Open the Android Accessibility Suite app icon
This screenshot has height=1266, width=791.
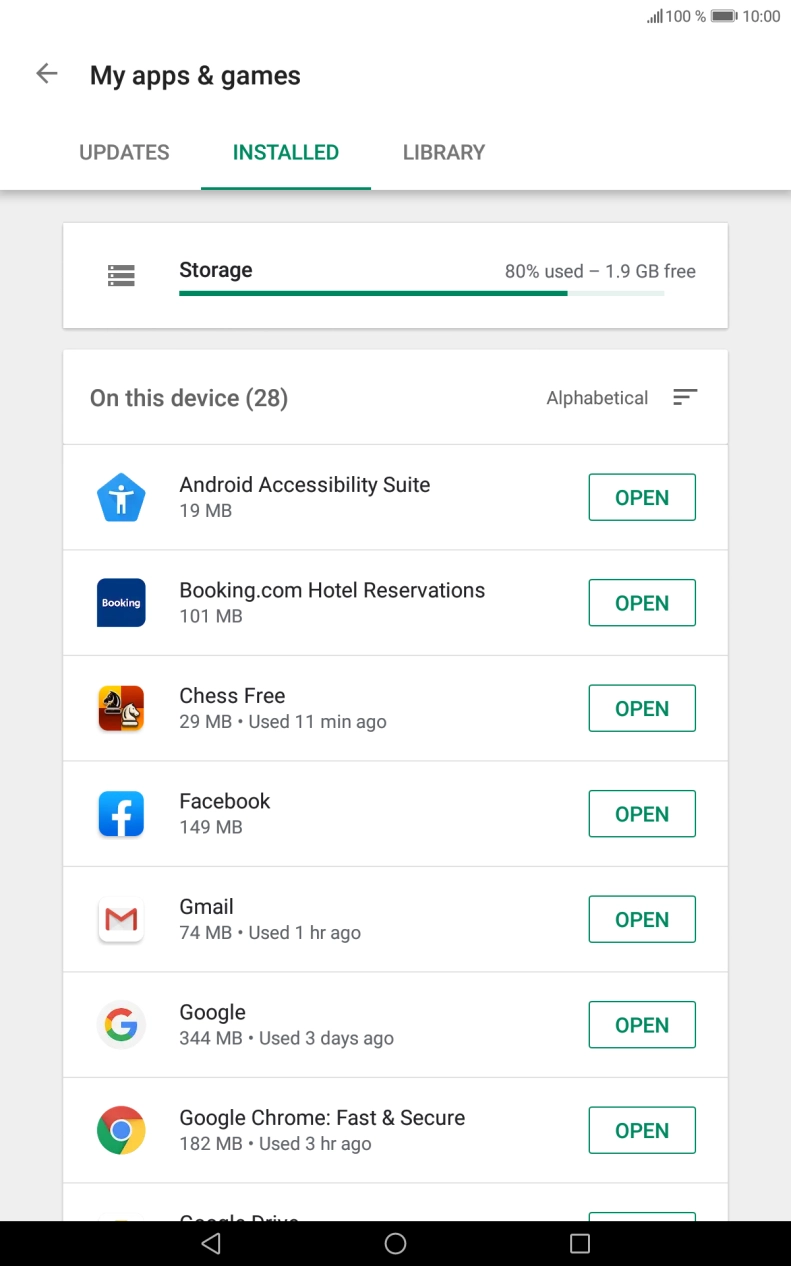(121, 497)
